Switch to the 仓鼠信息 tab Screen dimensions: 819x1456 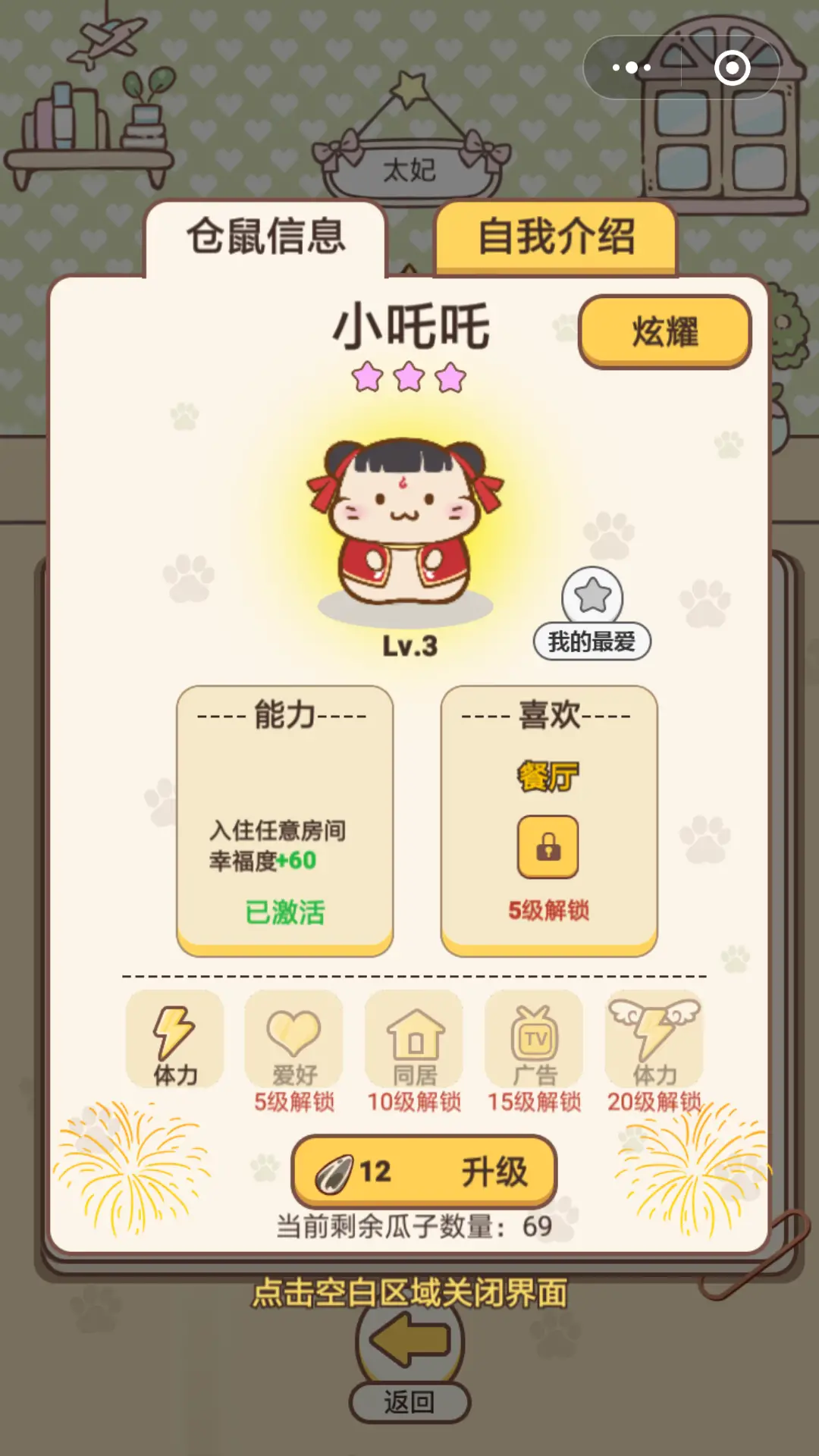click(269, 237)
